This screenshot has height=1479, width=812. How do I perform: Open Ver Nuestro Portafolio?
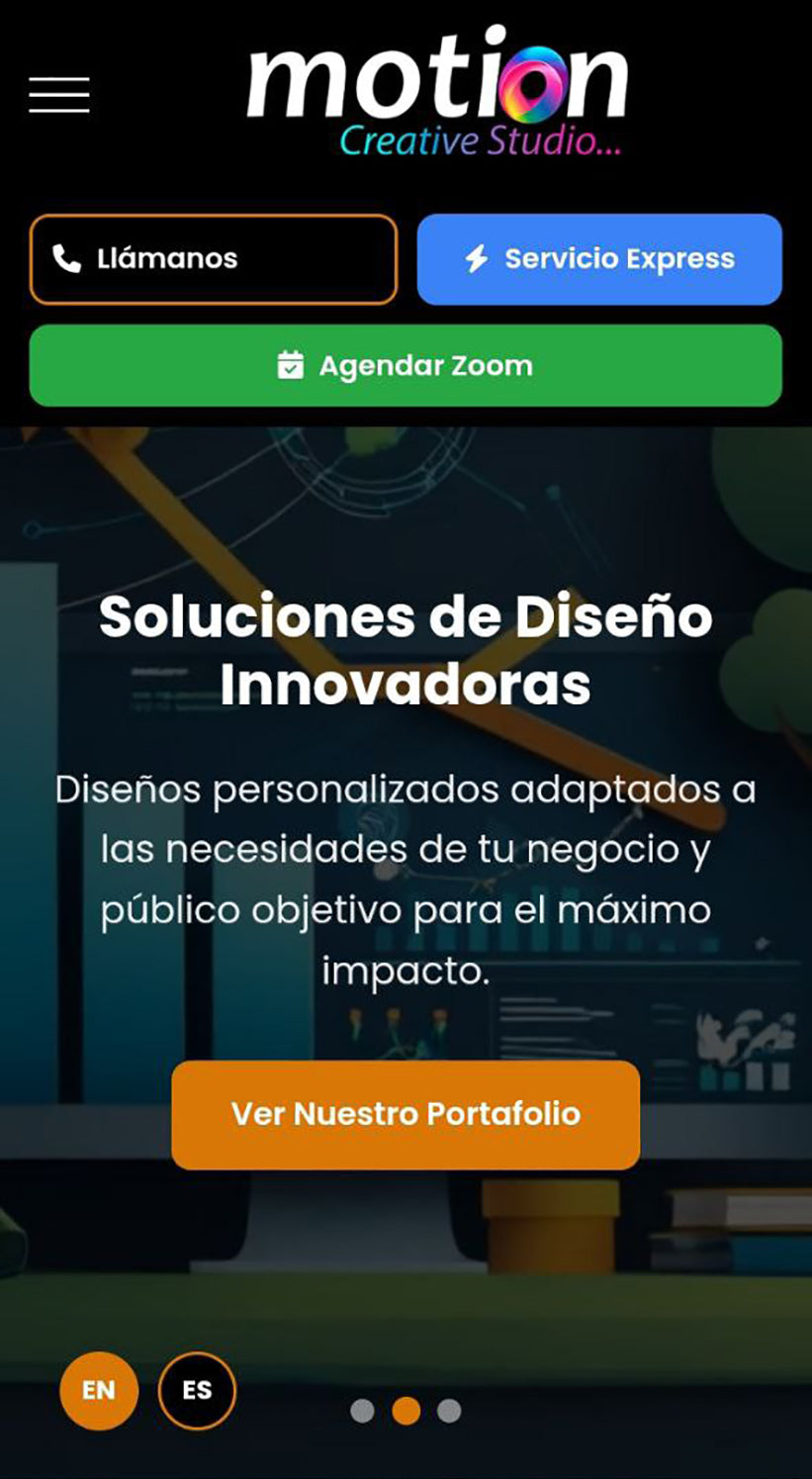[x=406, y=1115]
